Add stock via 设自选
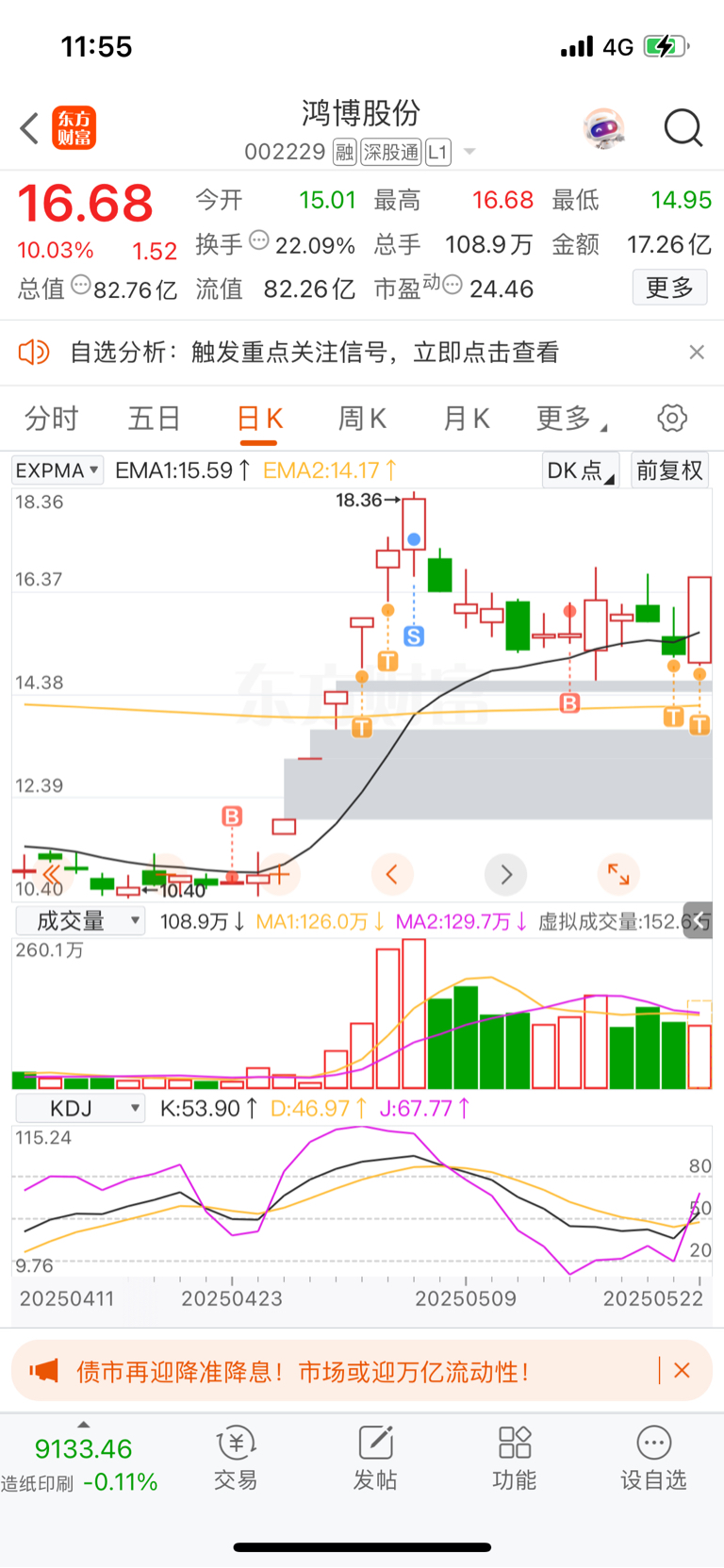Image resolution: width=724 pixels, height=1568 pixels. (653, 1457)
